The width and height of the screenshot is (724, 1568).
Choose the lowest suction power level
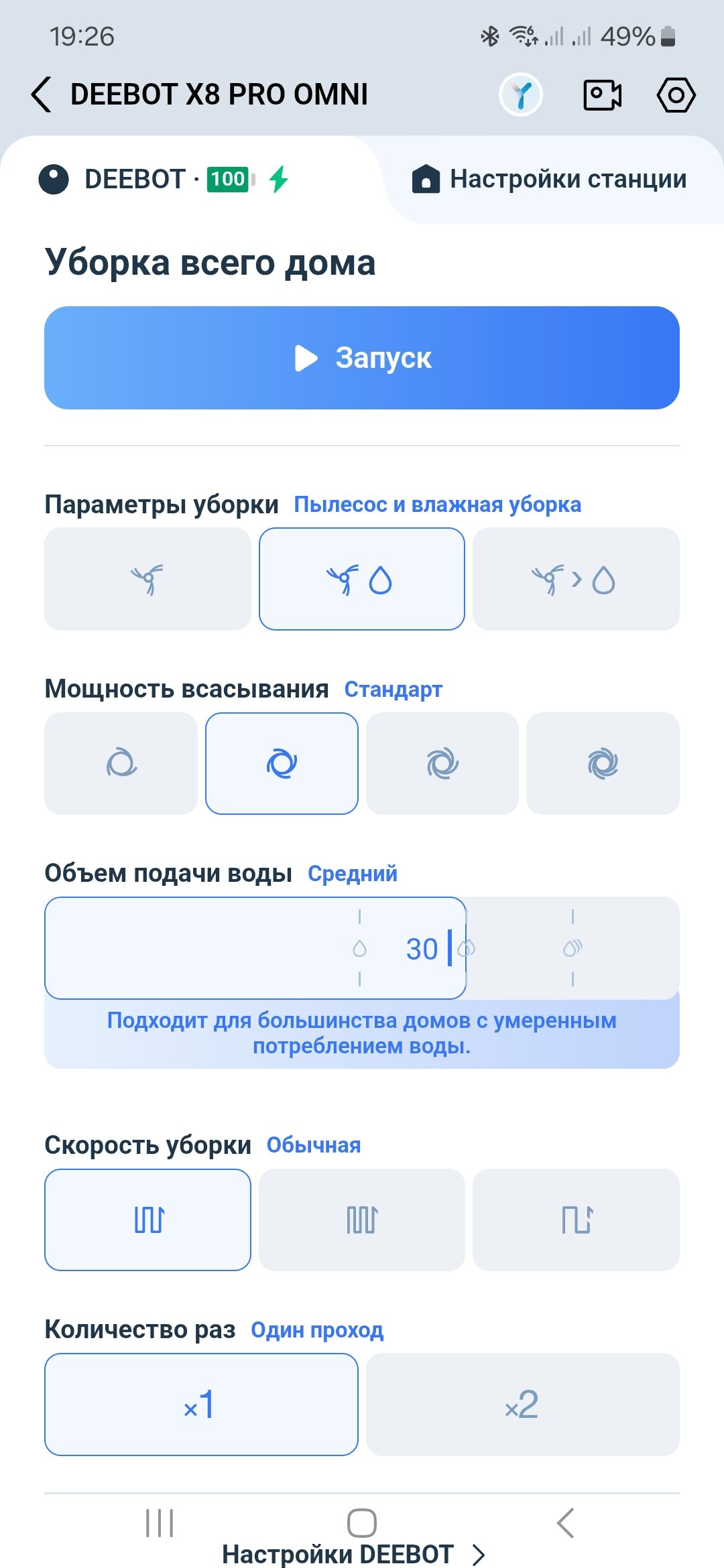click(121, 763)
